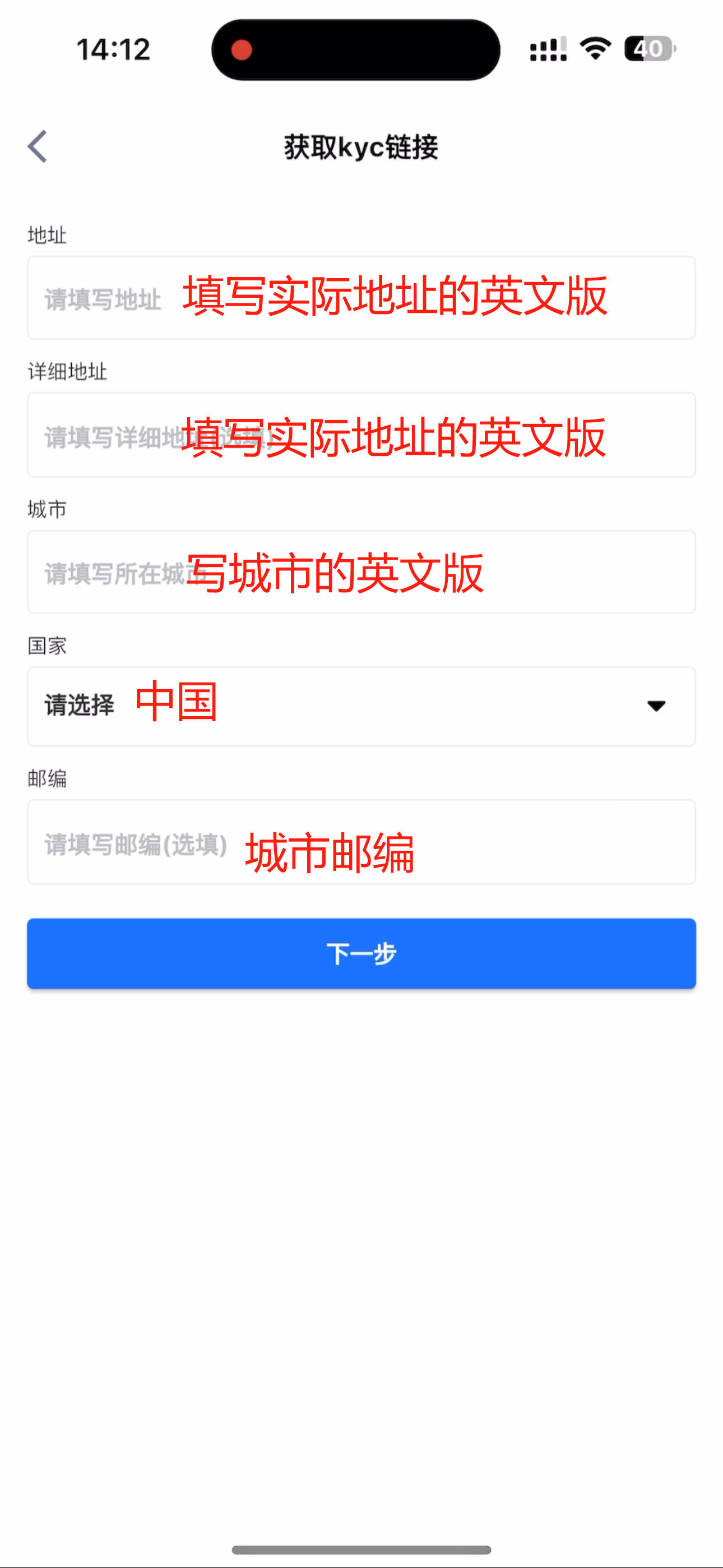Tap the 详细地址 detailed address field
This screenshot has width=723, height=1568.
pyautogui.click(x=361, y=435)
